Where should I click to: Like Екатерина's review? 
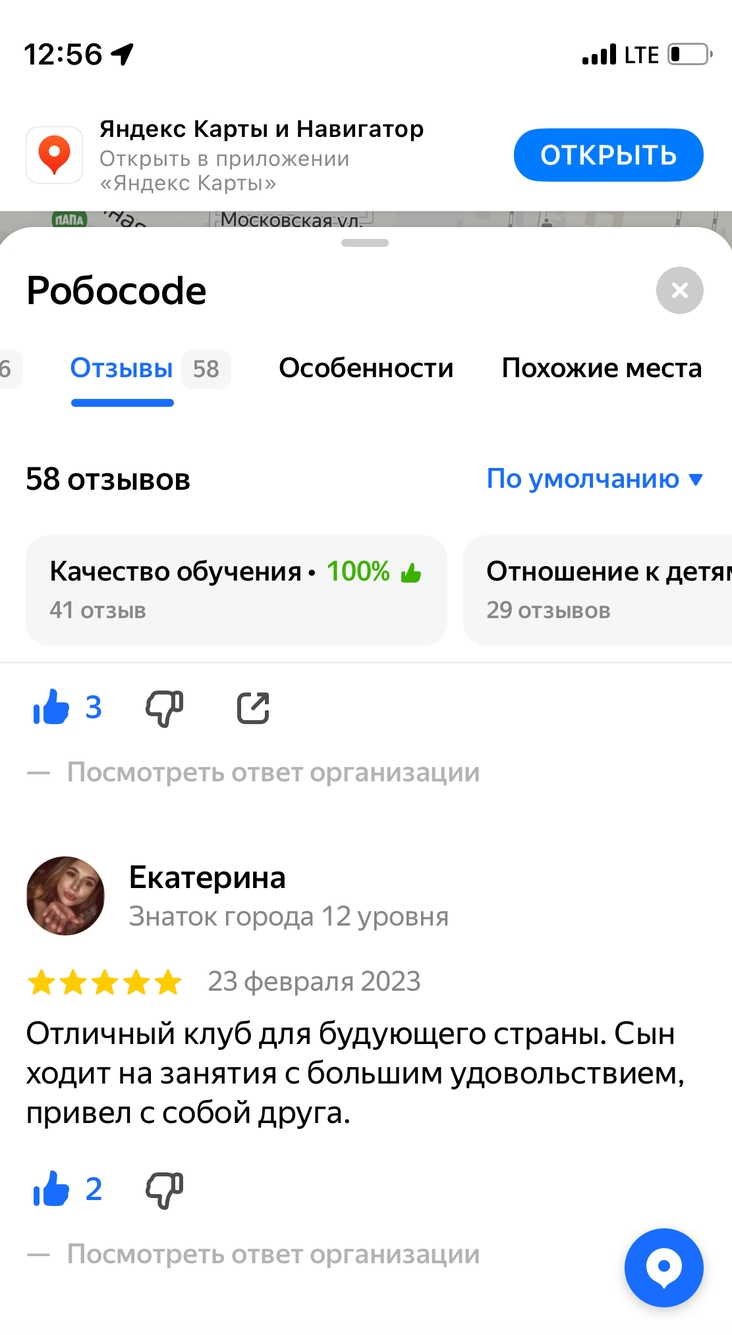(51, 1190)
